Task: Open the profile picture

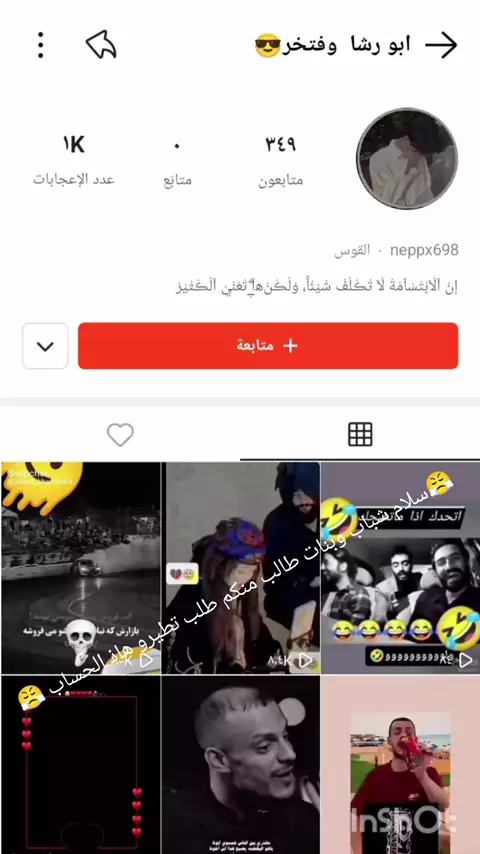Action: pyautogui.click(x=407, y=158)
